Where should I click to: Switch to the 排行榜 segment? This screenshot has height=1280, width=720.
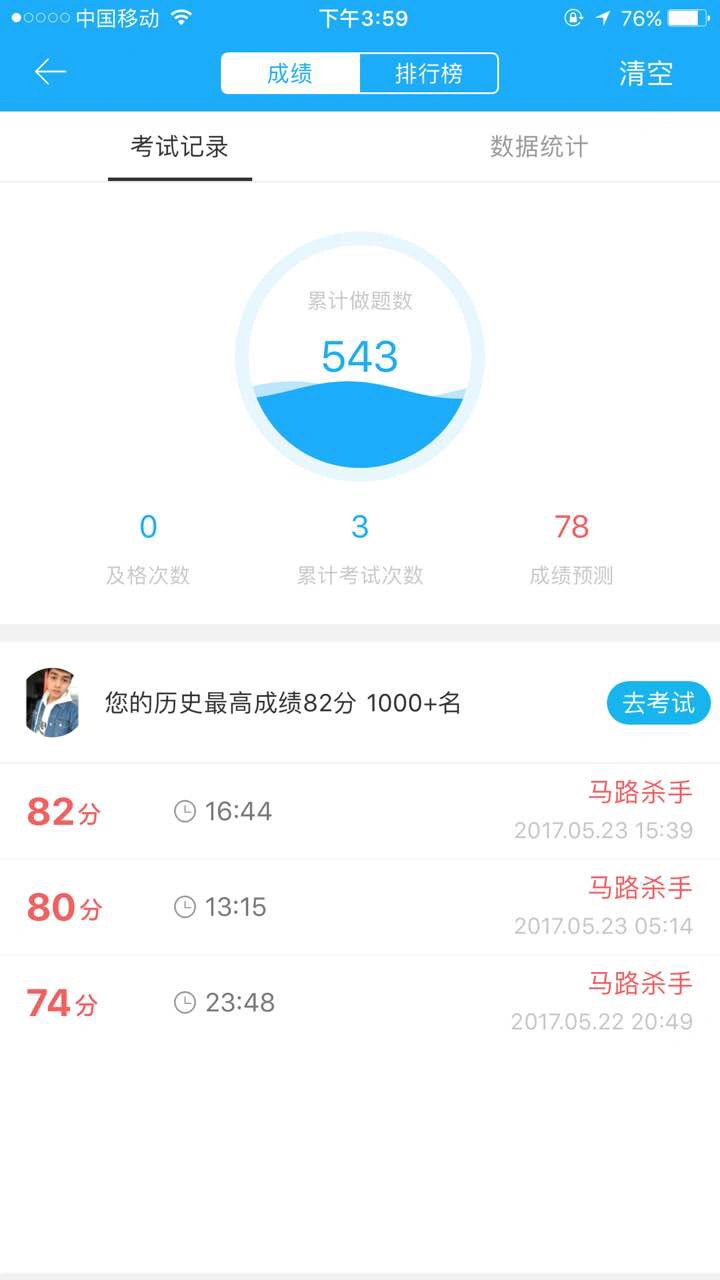coord(428,73)
